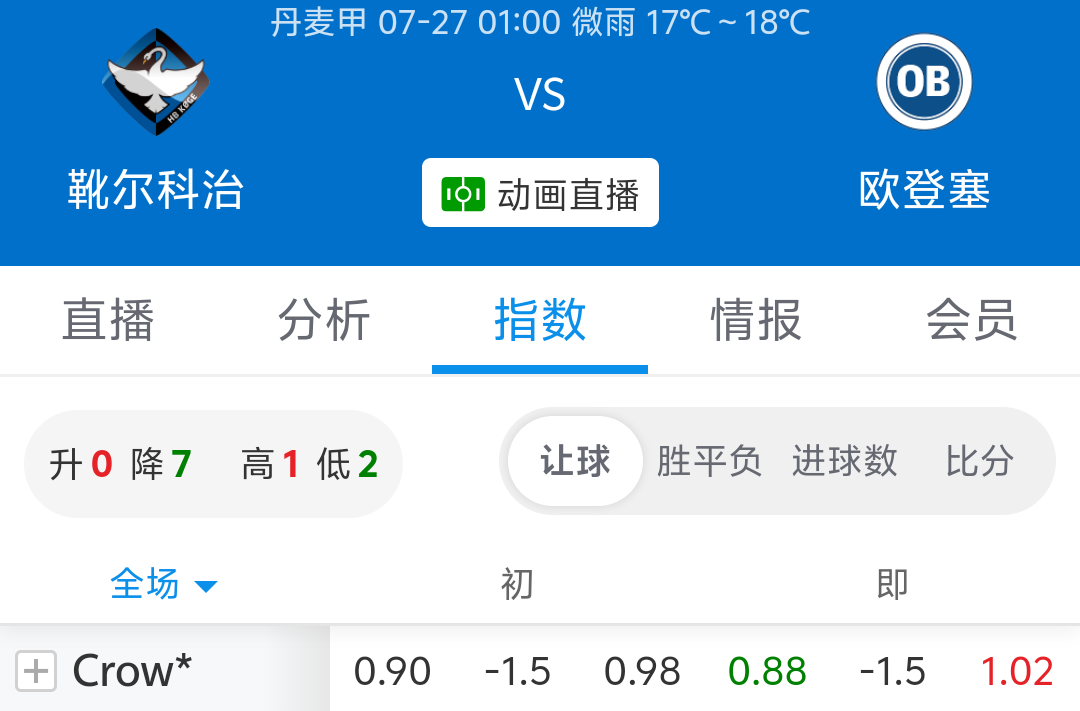1080x711 pixels.
Task: Switch to the 直播 tab
Action: click(x=108, y=321)
